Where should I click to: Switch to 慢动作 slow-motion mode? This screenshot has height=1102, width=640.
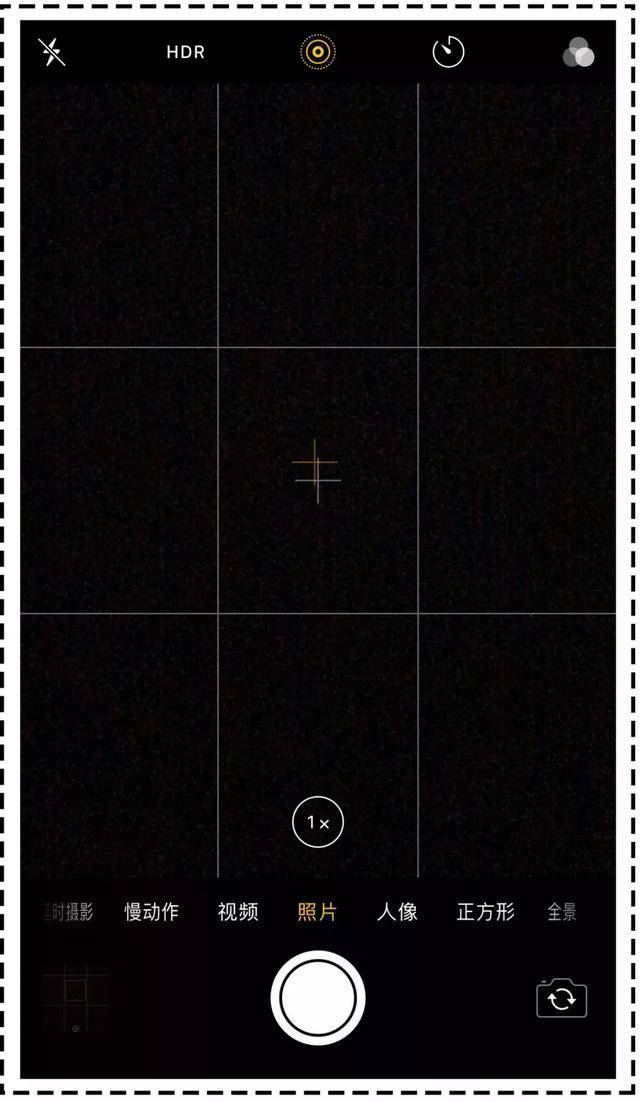click(151, 912)
